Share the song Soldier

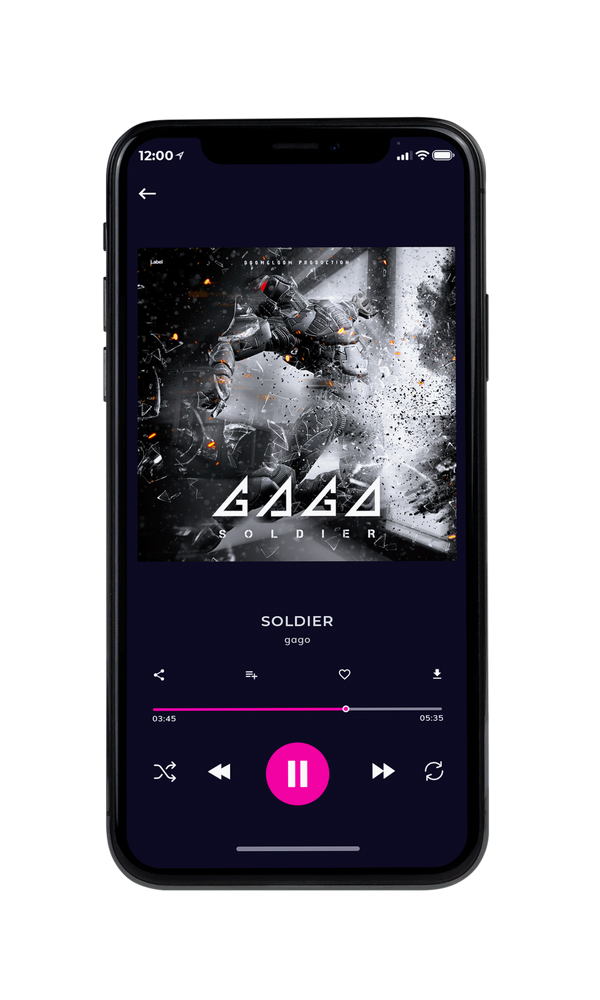(x=159, y=675)
